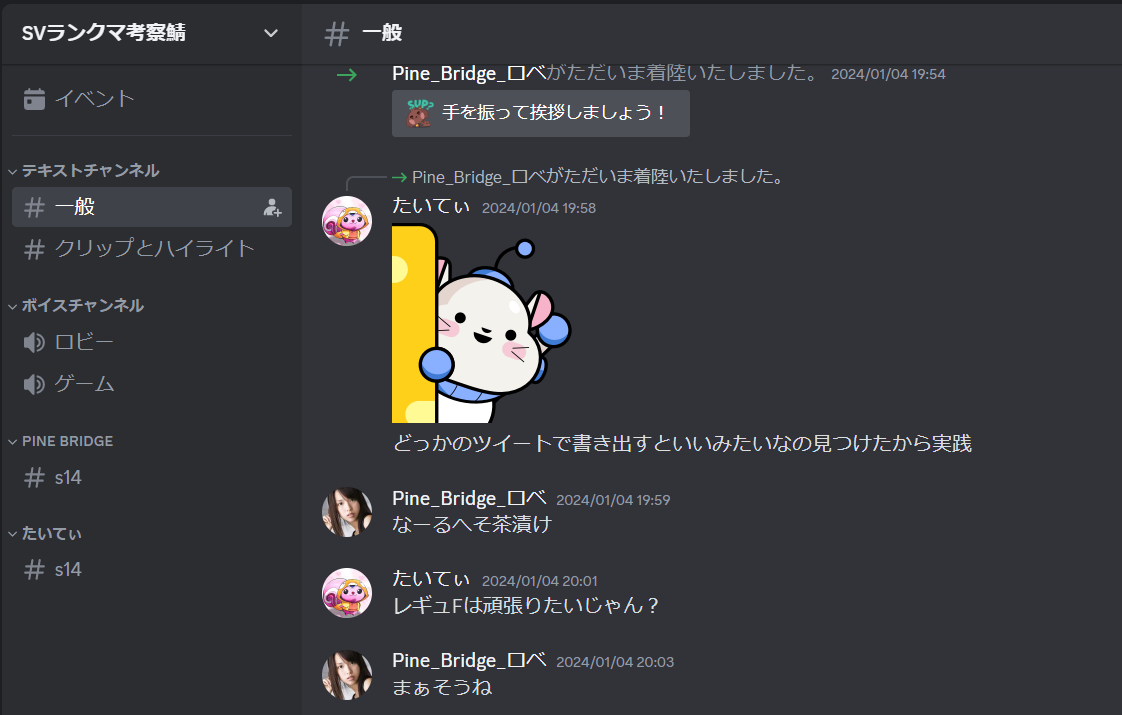View Pine_Bridge_ロベ's avatar on なーるへそ茶漬け
The height and width of the screenshot is (715, 1122).
point(347,512)
